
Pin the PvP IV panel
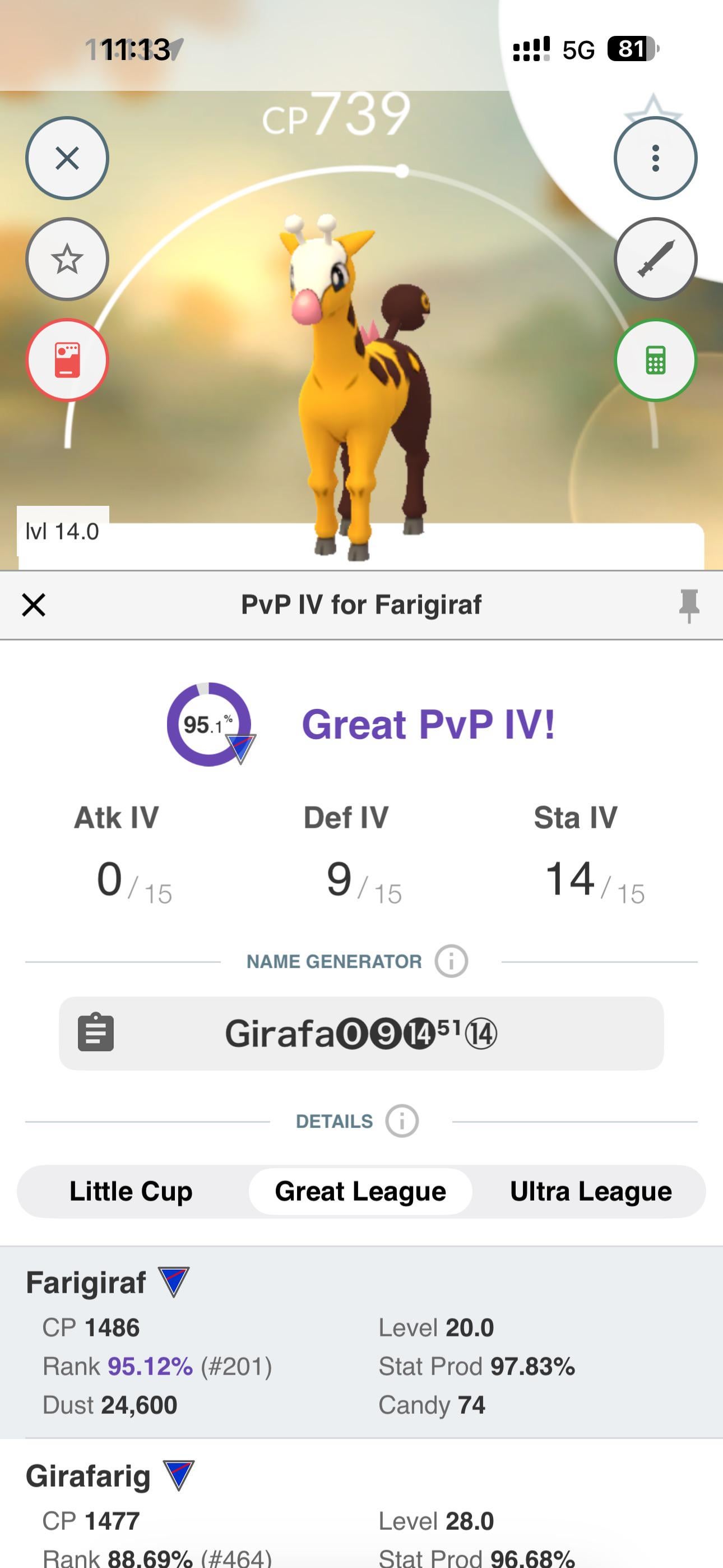coord(688,605)
